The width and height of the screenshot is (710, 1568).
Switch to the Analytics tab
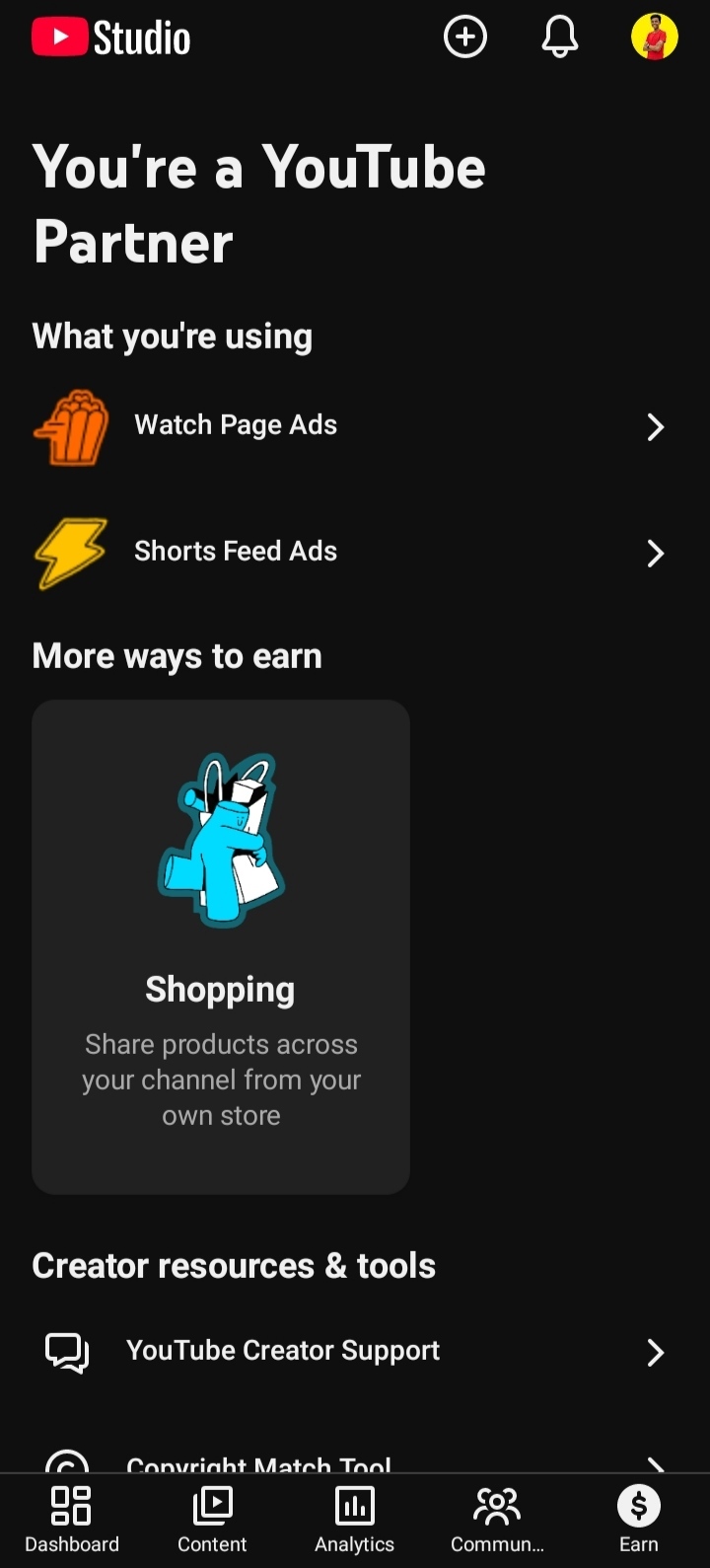coord(355,1520)
